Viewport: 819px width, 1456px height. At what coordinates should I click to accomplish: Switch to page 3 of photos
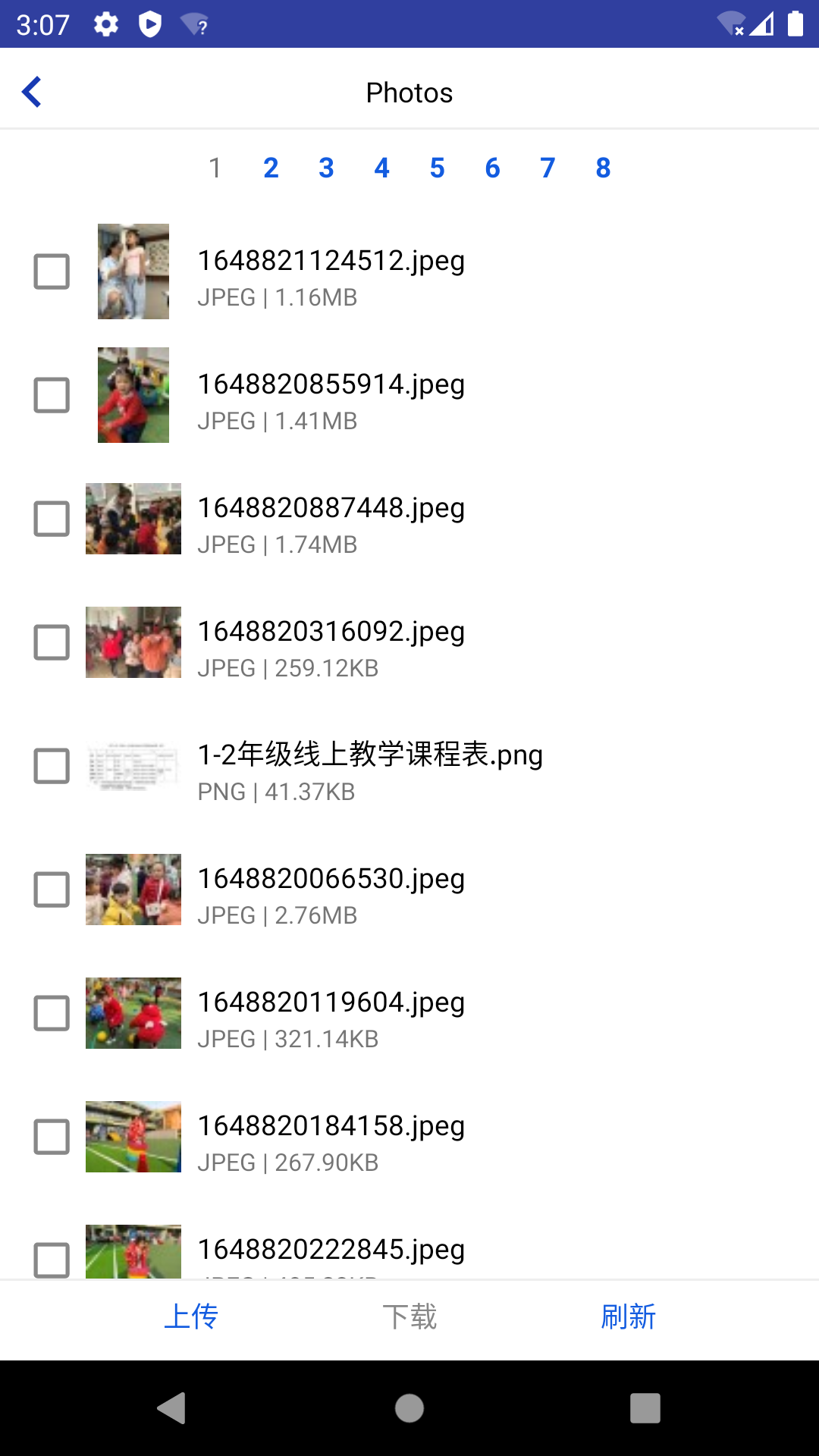tap(326, 168)
